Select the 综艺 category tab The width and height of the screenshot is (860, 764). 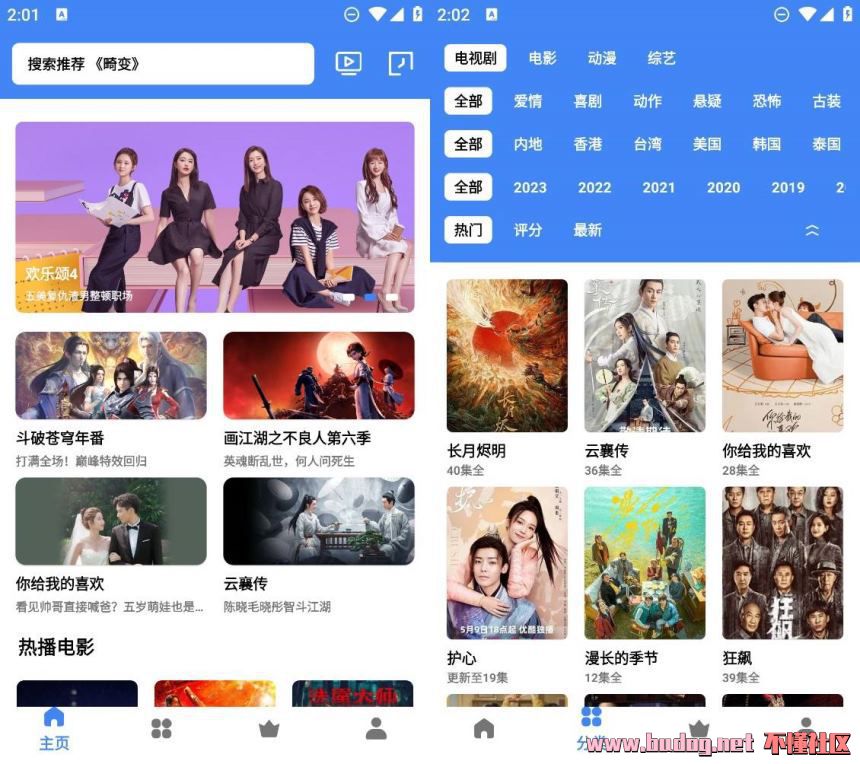[661, 59]
